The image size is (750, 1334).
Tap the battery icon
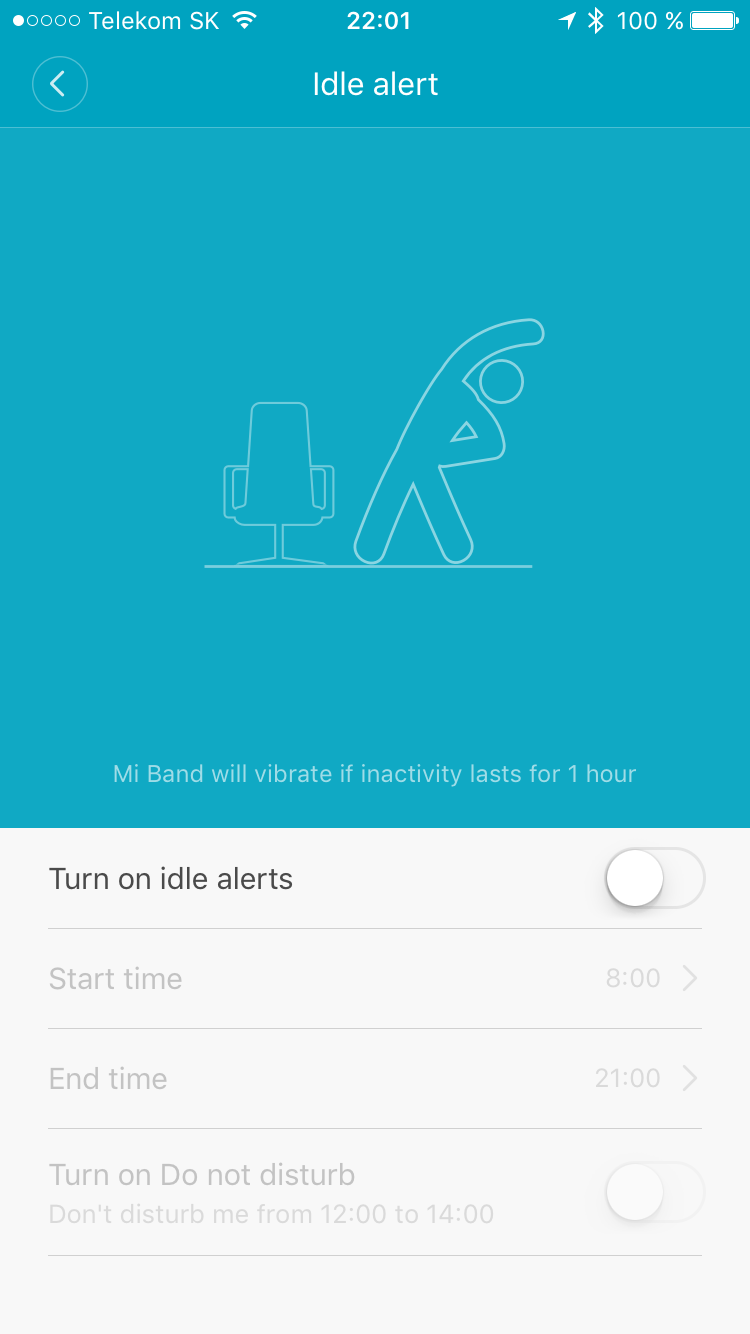pos(710,19)
